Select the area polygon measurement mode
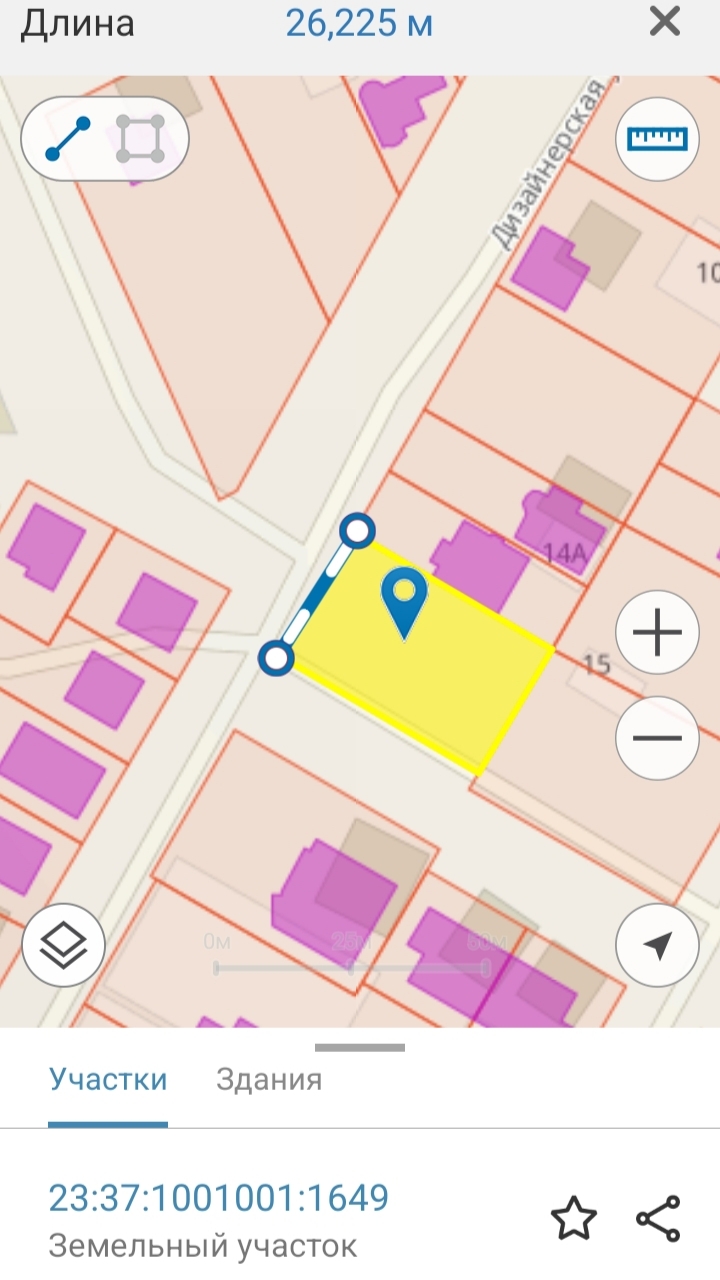The width and height of the screenshot is (720, 1280). coord(140,139)
